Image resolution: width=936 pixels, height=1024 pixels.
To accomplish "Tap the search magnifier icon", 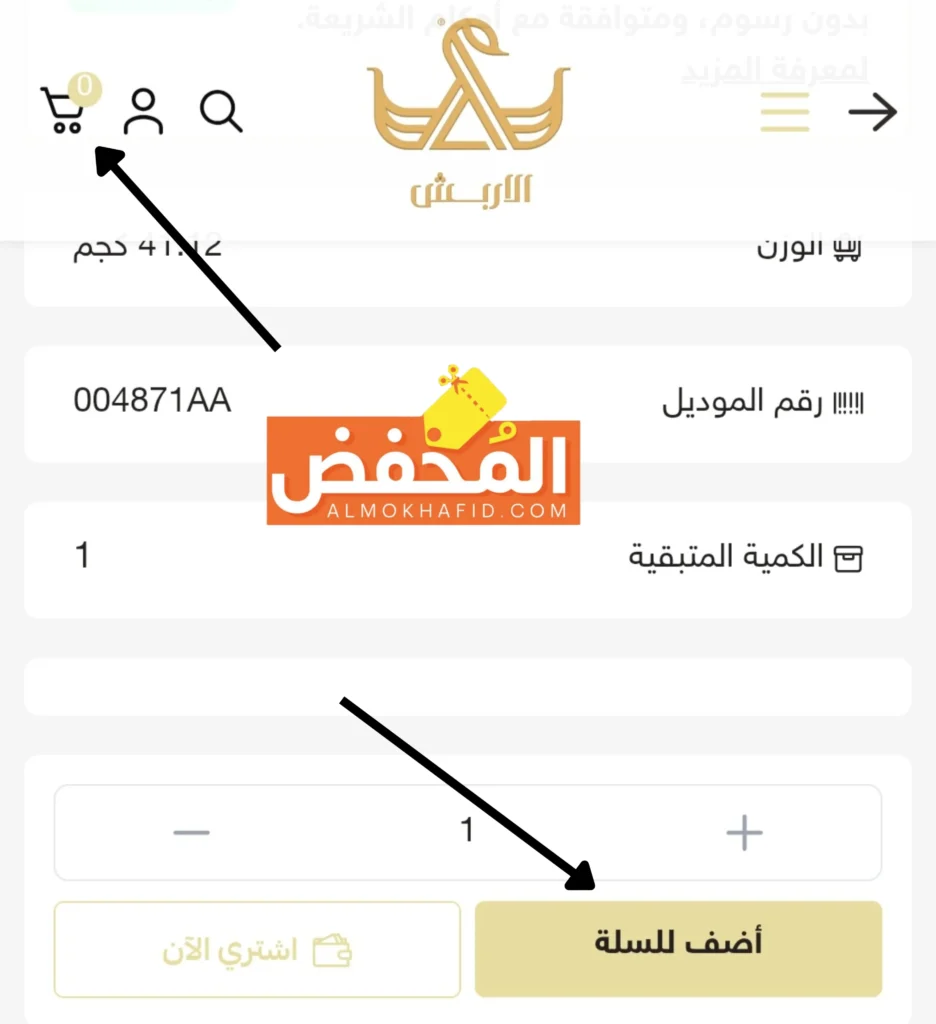I will click(x=221, y=111).
